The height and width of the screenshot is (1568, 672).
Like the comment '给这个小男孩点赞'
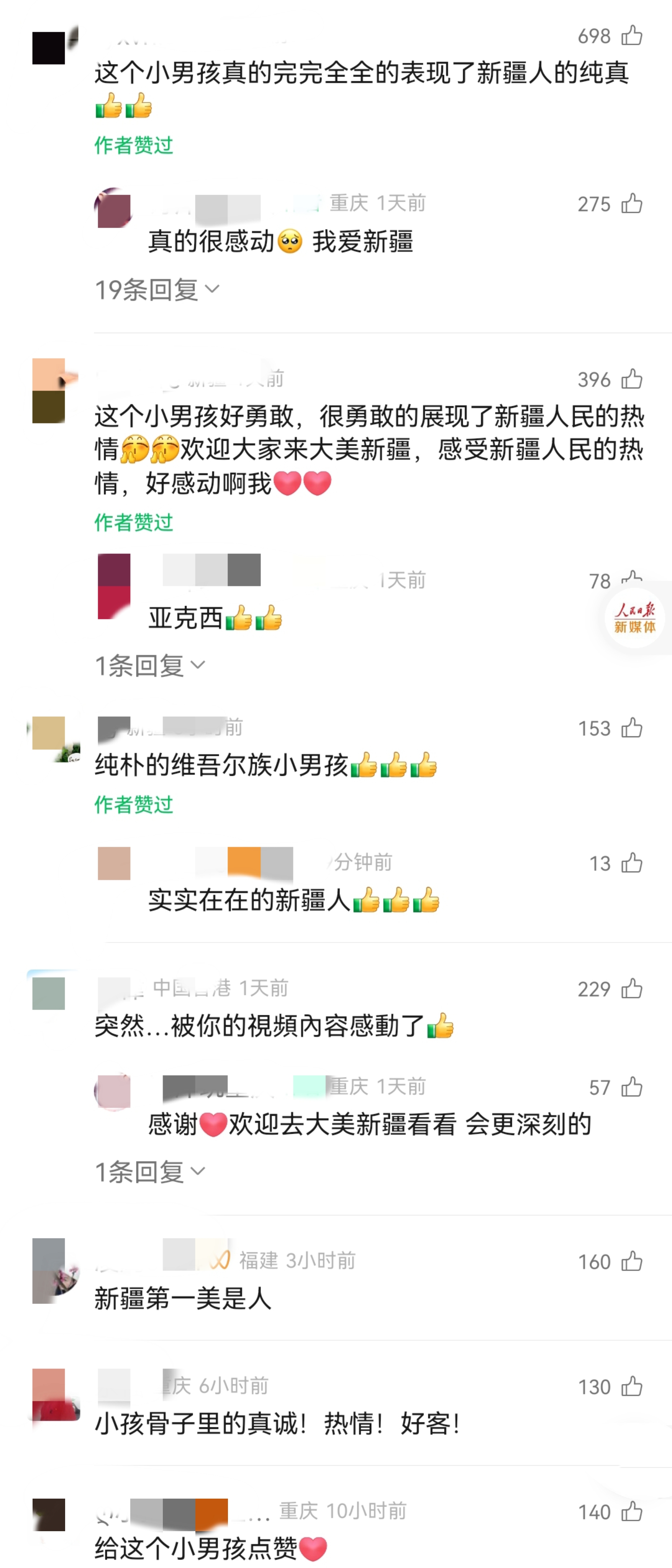coord(631,1511)
